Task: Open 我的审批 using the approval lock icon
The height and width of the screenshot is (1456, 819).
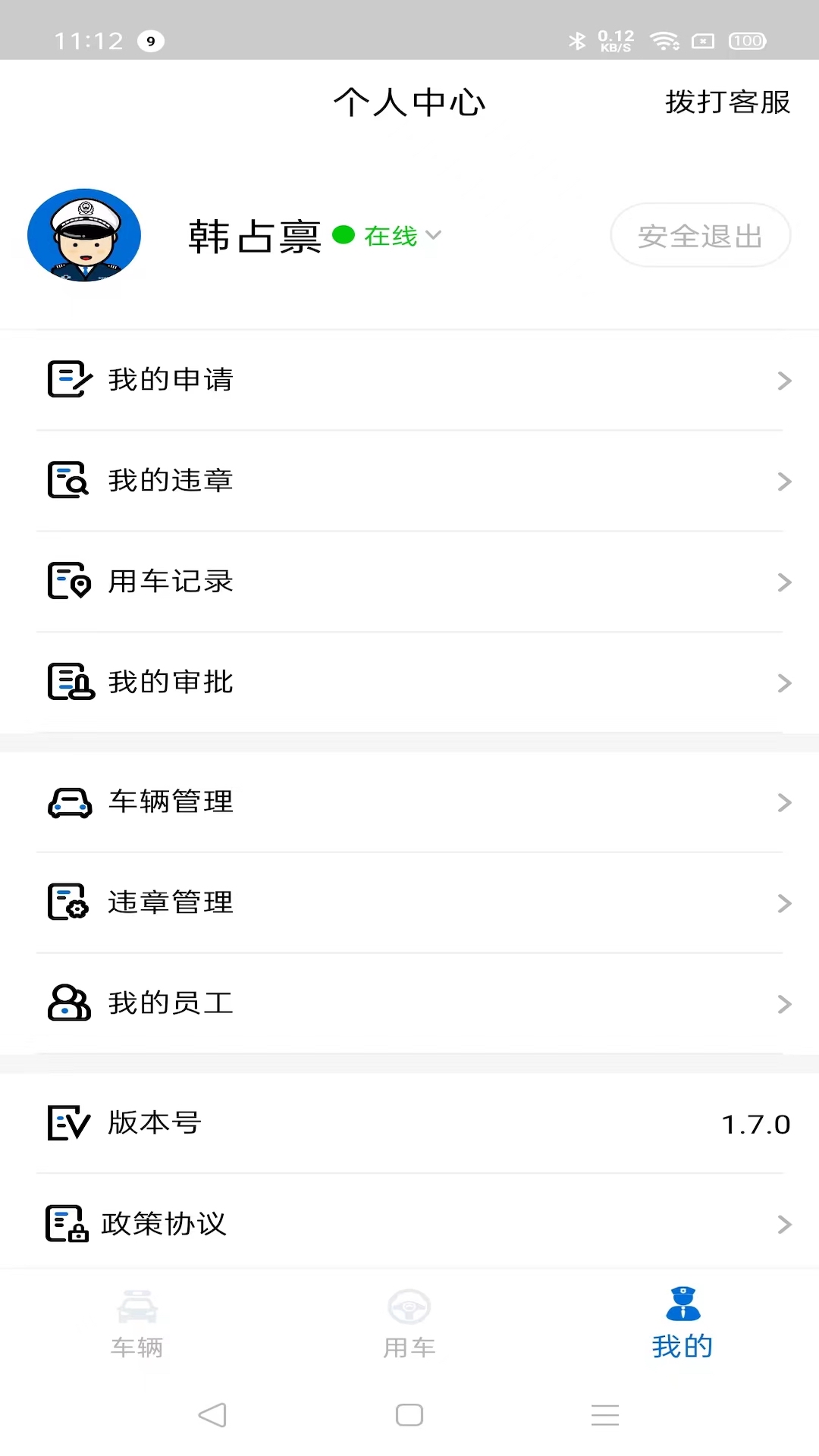Action: coord(69,682)
